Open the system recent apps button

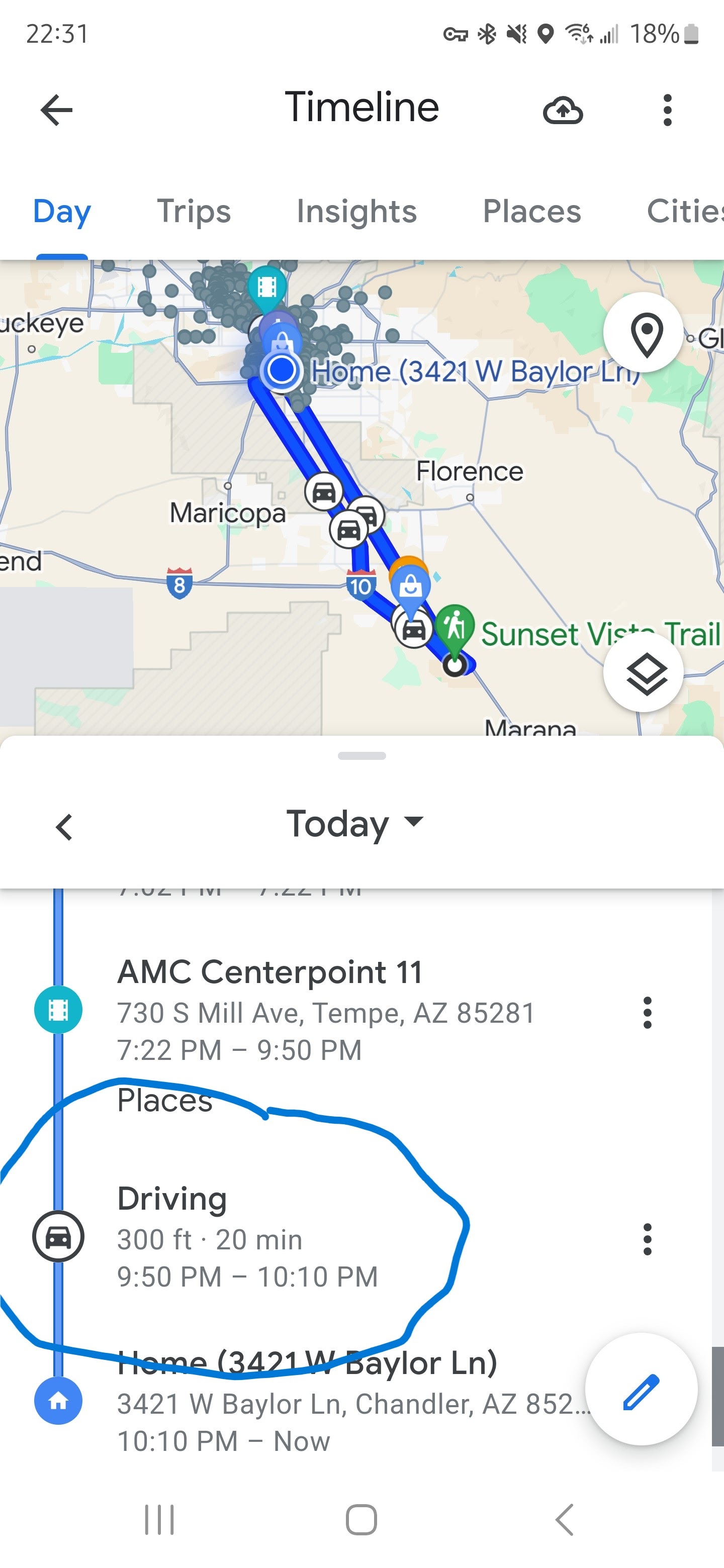(x=159, y=1519)
